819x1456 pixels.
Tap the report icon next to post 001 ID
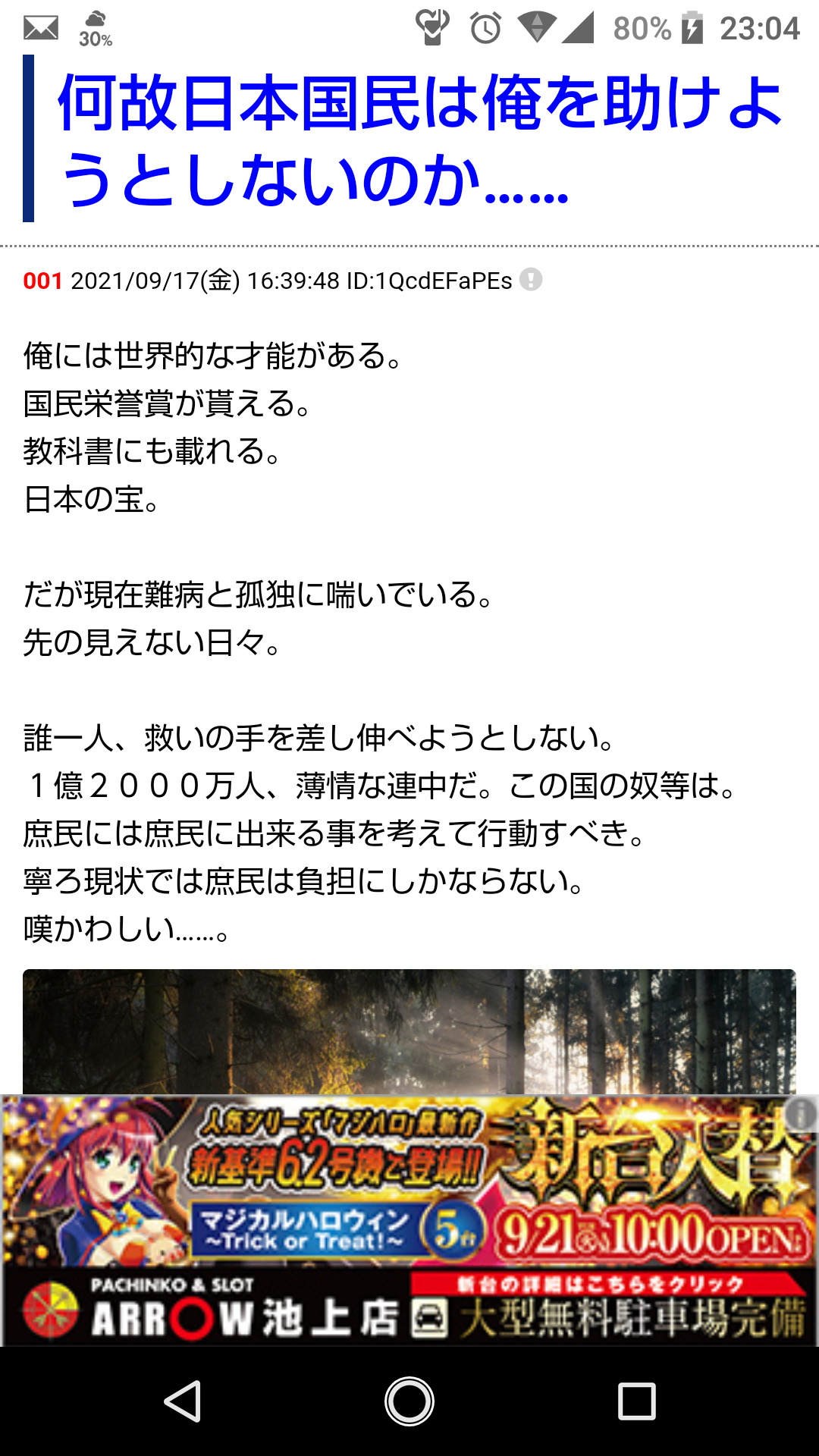point(531,280)
